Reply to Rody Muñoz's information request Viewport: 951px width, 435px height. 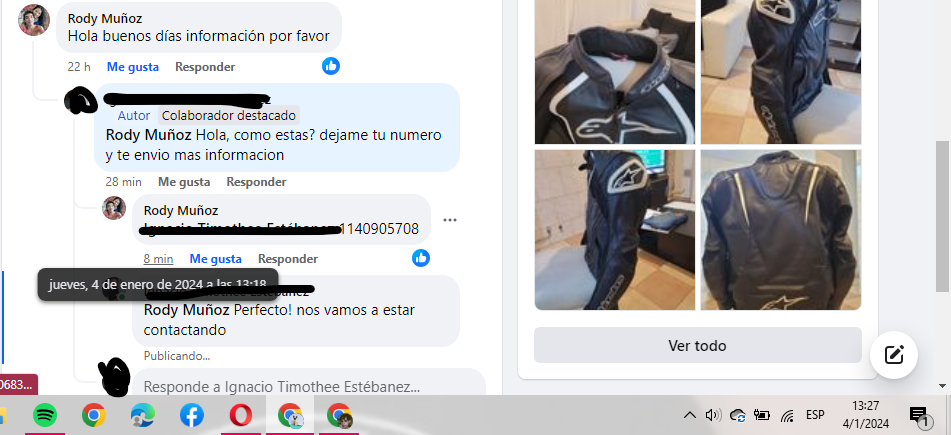[205, 67]
